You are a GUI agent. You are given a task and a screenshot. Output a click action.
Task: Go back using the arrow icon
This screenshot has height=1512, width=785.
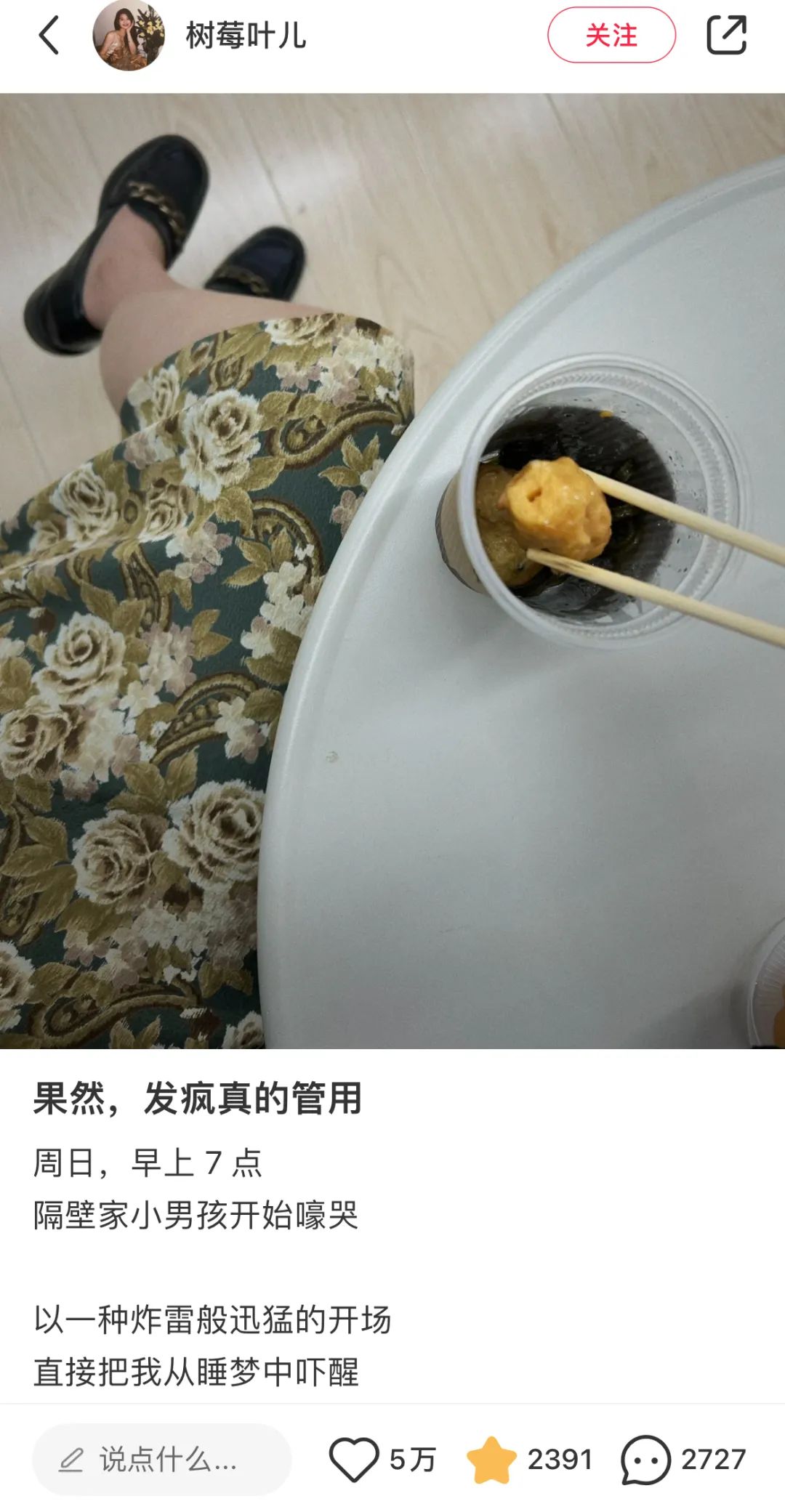click(49, 36)
